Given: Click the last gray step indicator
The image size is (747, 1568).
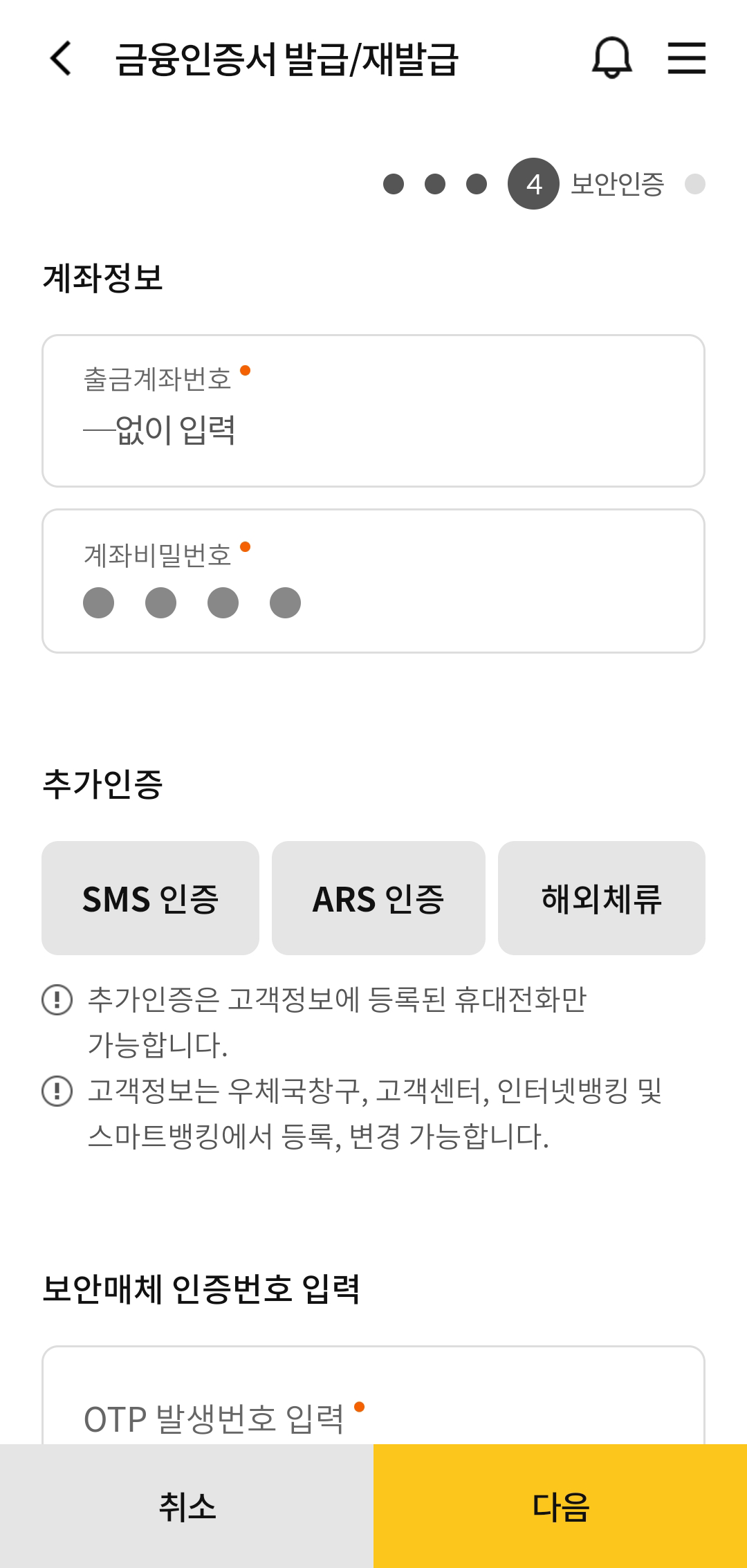Looking at the screenshot, I should [x=695, y=183].
